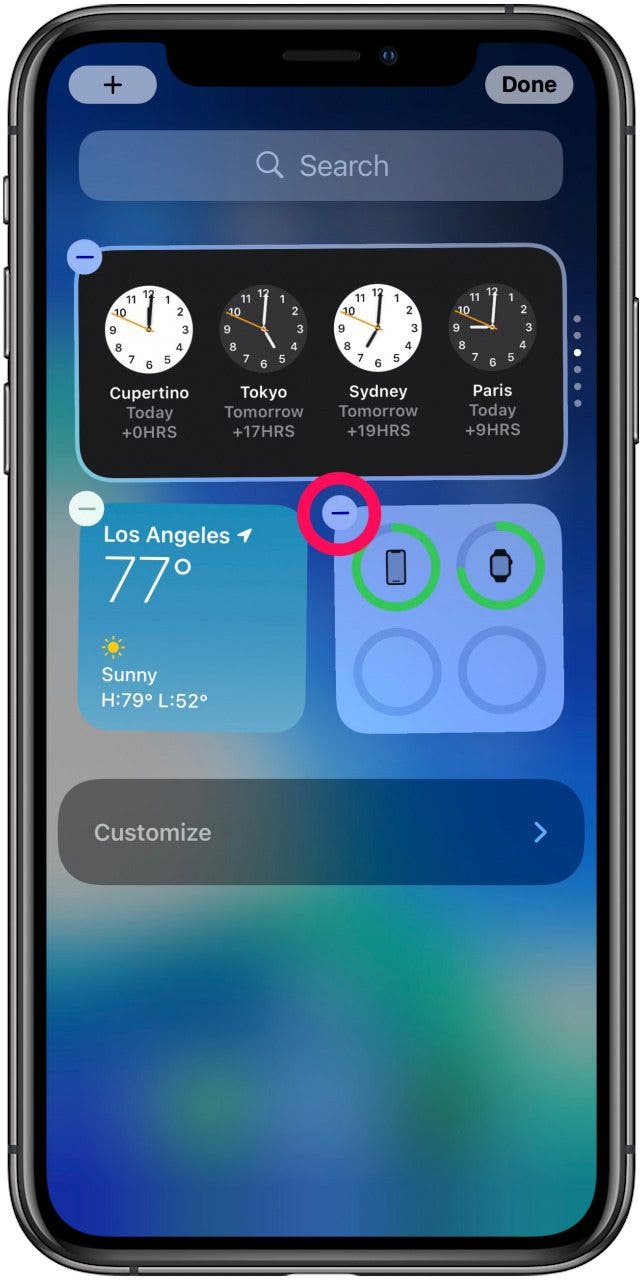
Task: Tap the plus button to add a widget
Action: tap(112, 85)
